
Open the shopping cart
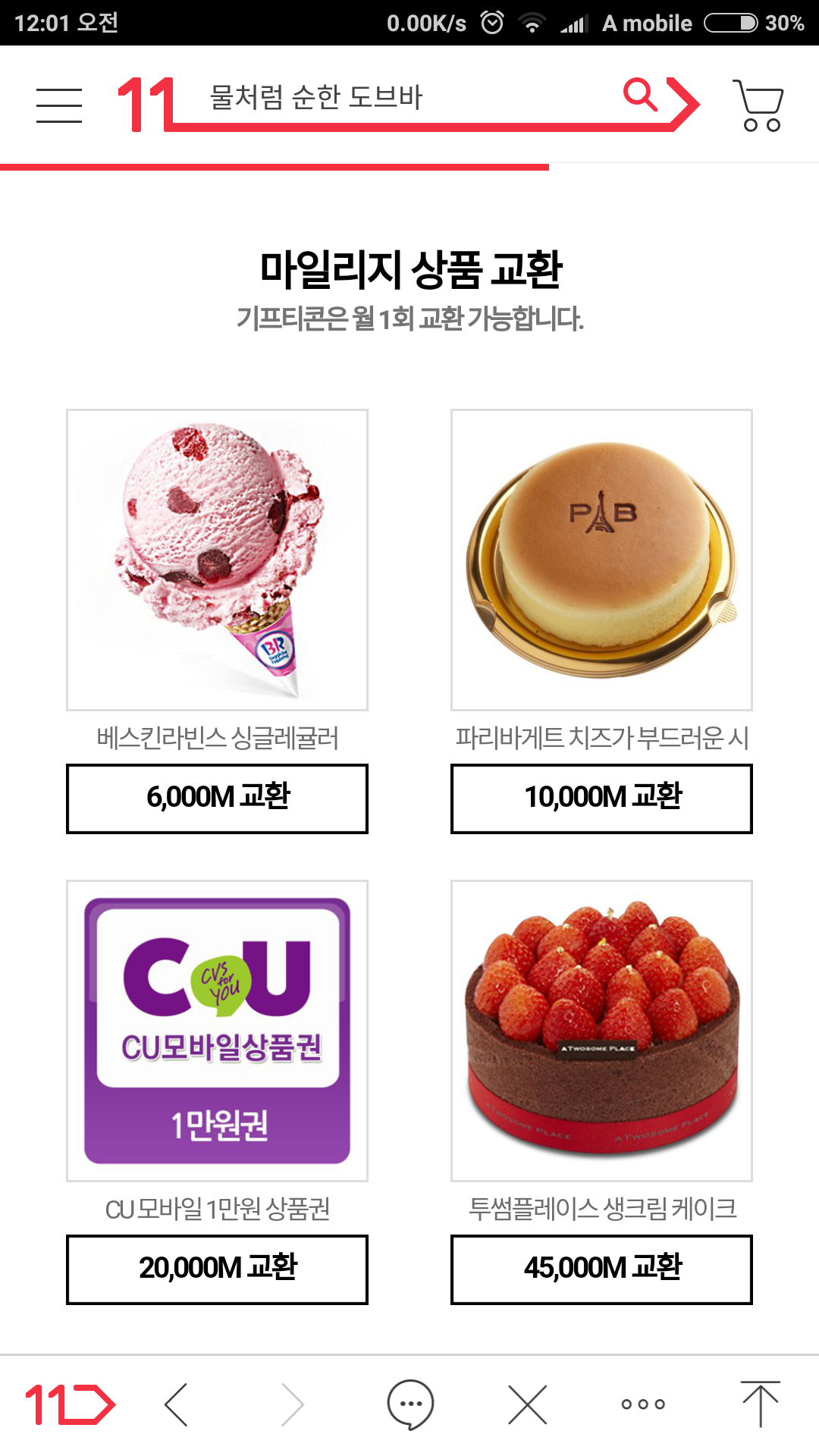click(x=758, y=105)
